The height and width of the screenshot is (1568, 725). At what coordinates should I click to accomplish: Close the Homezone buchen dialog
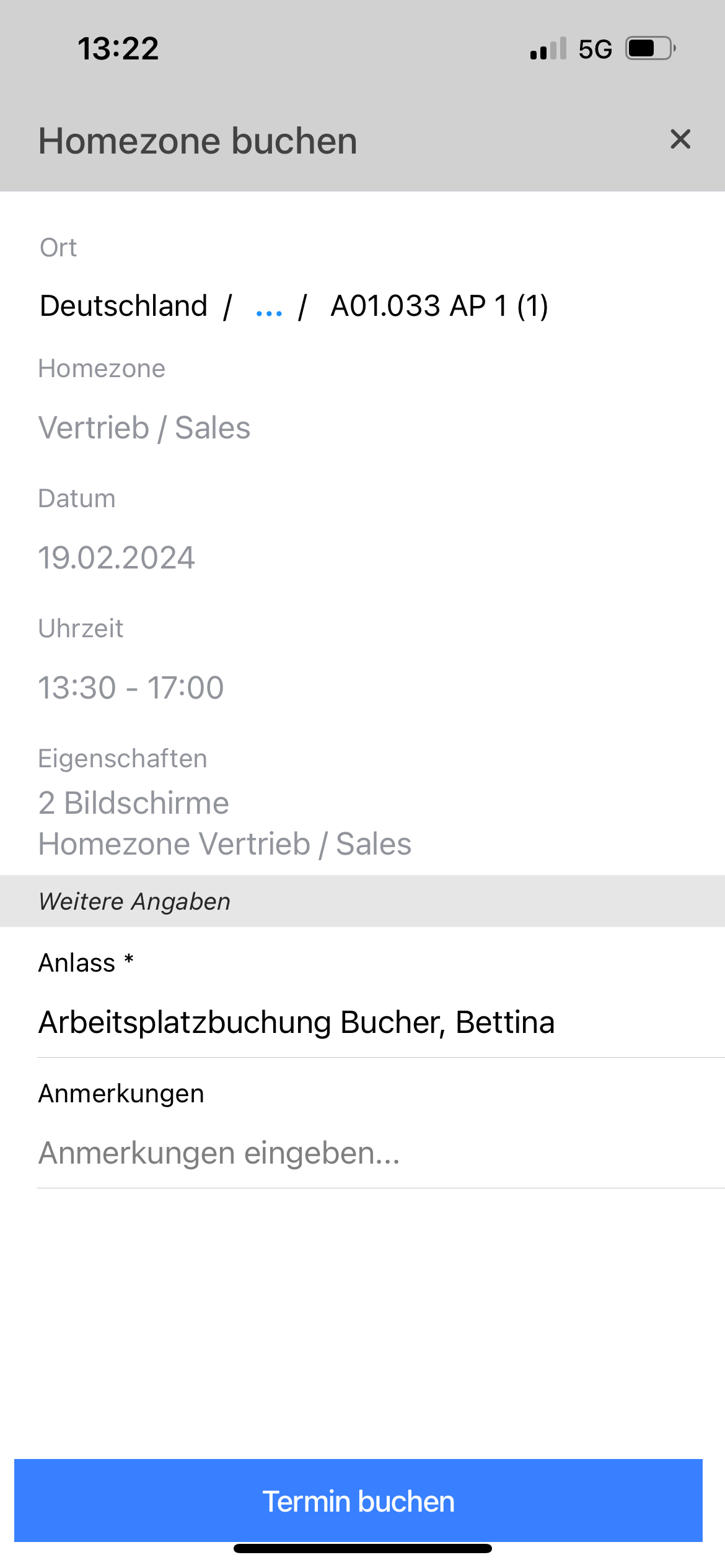pyautogui.click(x=680, y=139)
